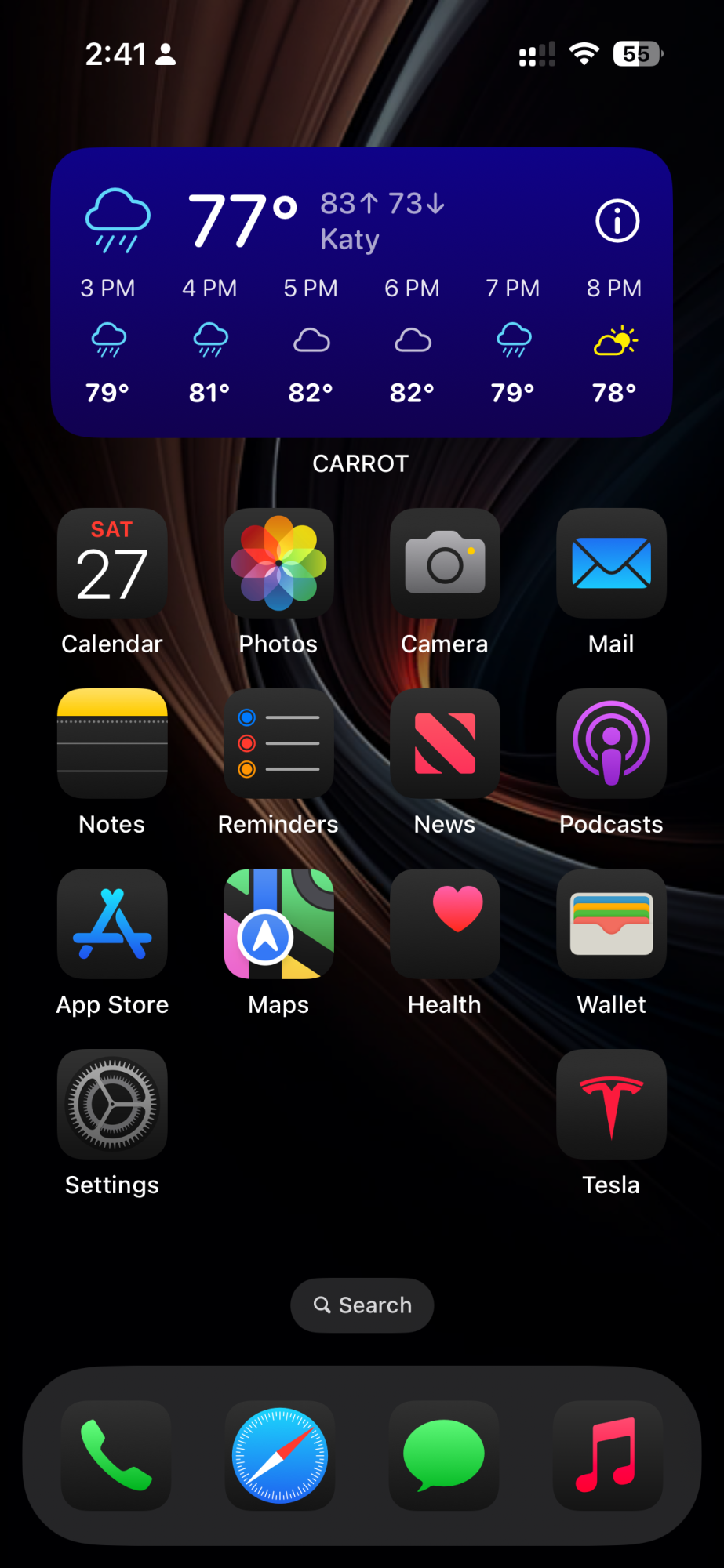Viewport: 724px width, 1568px height.
Task: Launch the Photos app
Action: [x=278, y=564]
